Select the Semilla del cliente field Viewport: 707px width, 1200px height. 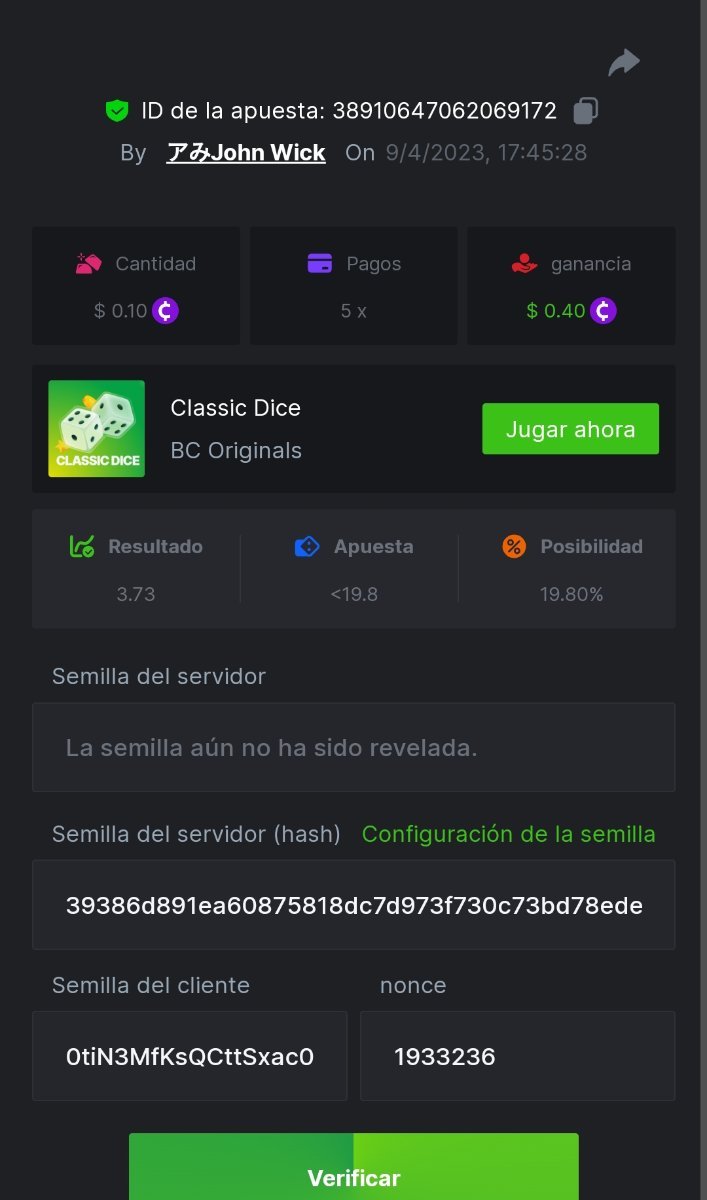190,1056
